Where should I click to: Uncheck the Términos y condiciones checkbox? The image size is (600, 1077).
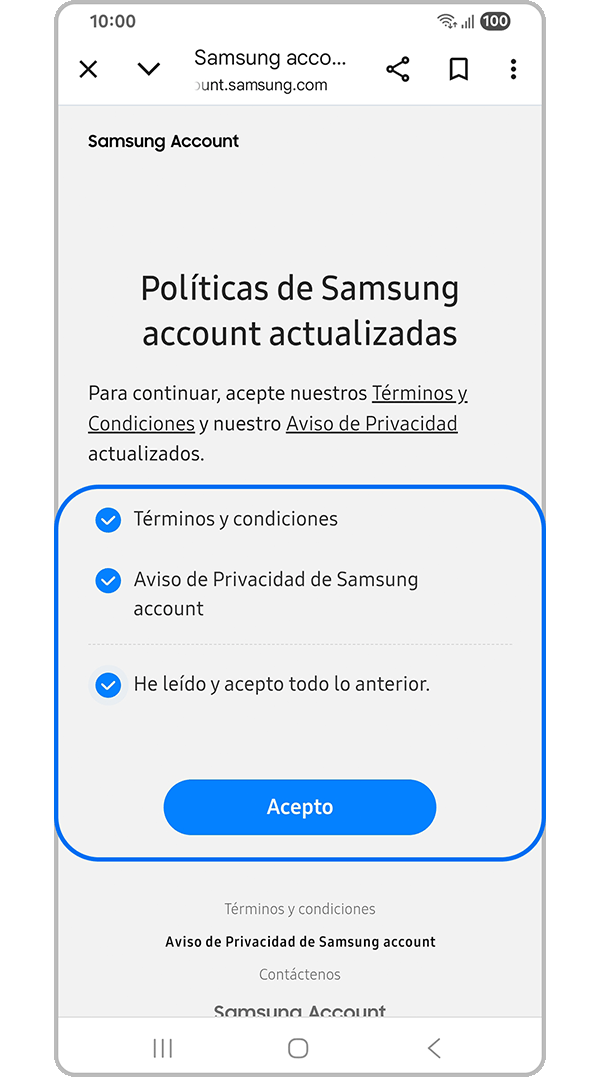[107, 520]
